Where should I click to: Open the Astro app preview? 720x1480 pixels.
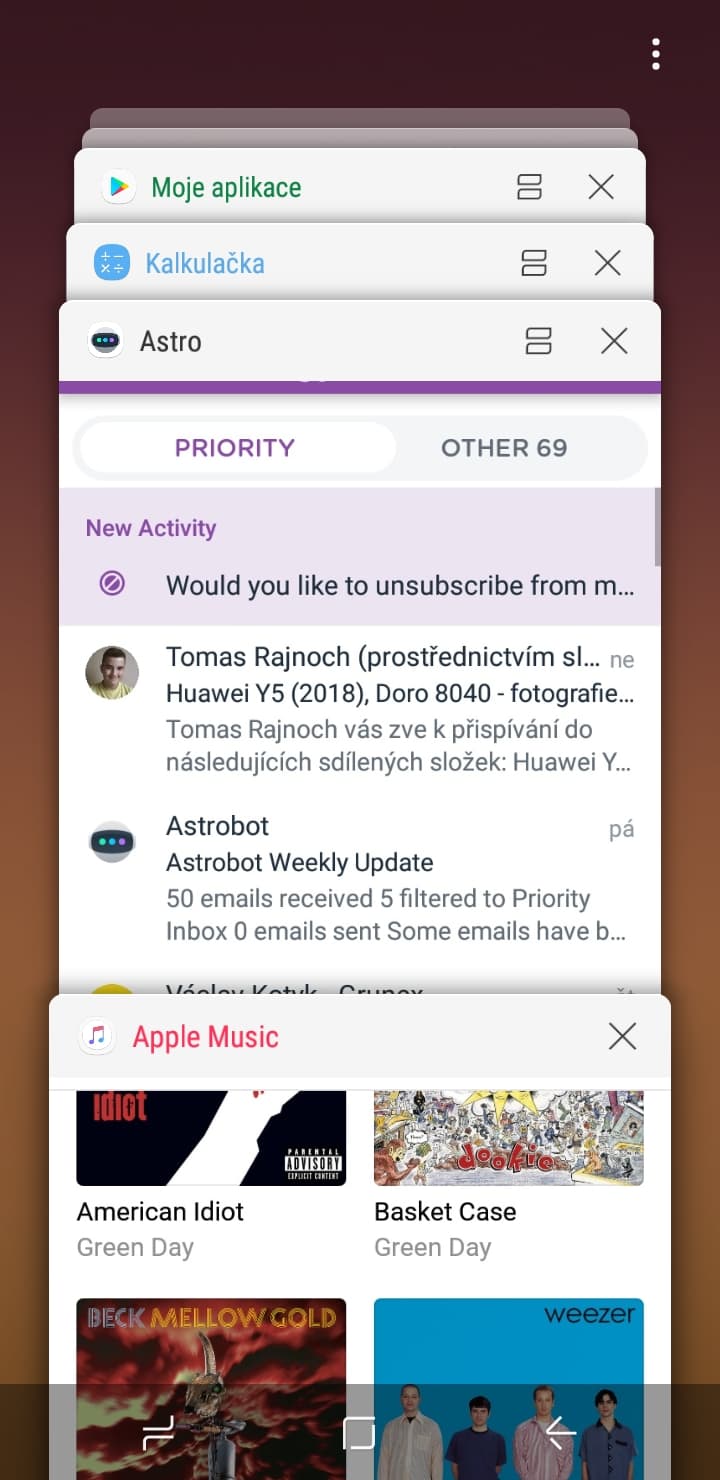click(x=360, y=700)
